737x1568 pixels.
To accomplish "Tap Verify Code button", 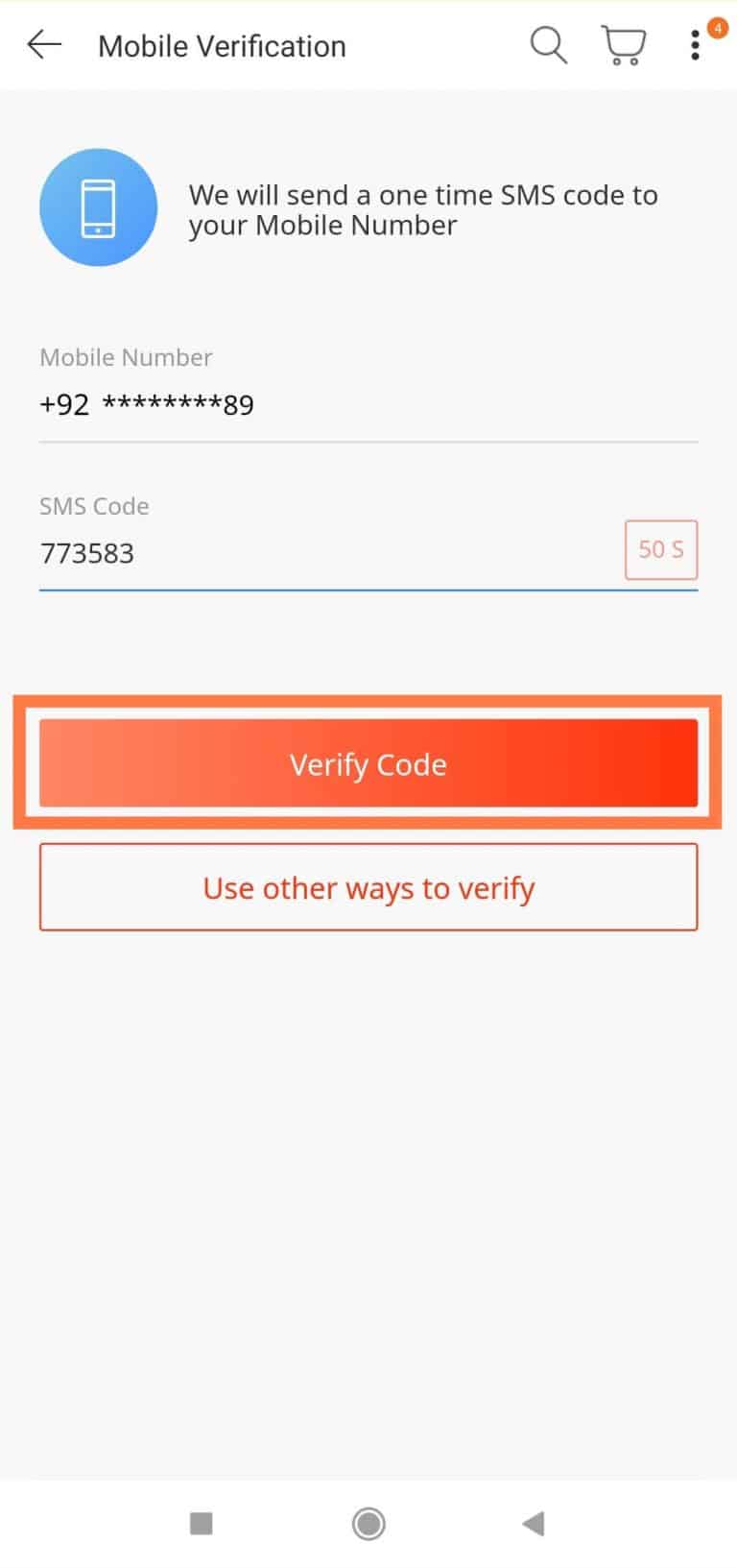I will 368,763.
